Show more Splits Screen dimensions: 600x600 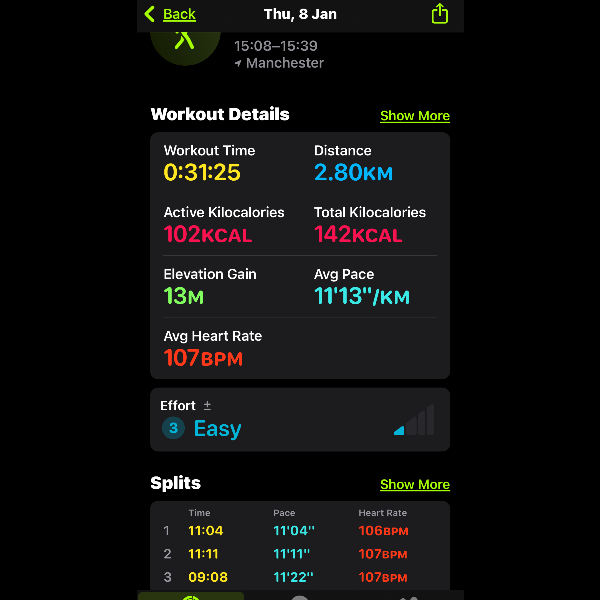coord(414,484)
